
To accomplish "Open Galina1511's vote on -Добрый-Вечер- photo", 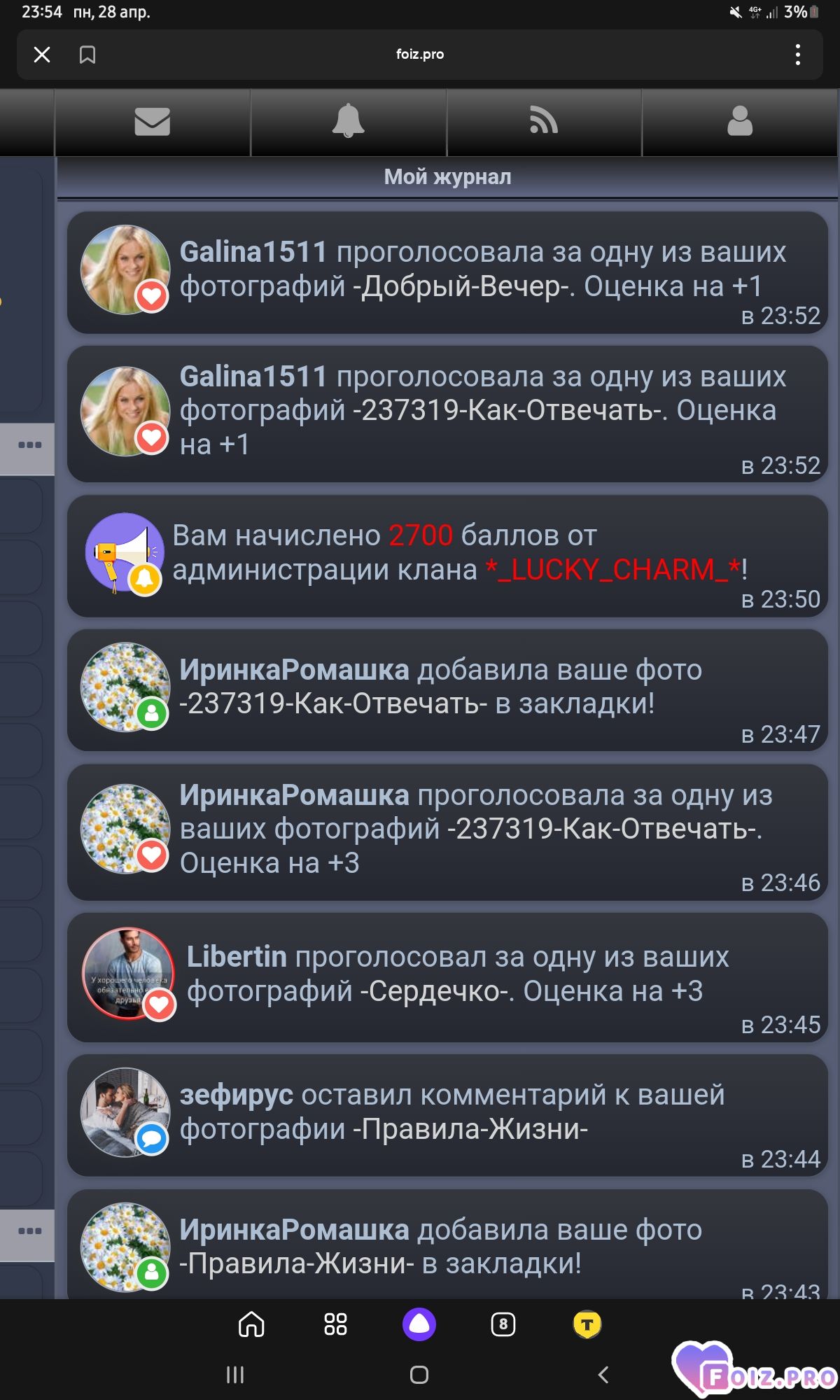I will [447, 272].
